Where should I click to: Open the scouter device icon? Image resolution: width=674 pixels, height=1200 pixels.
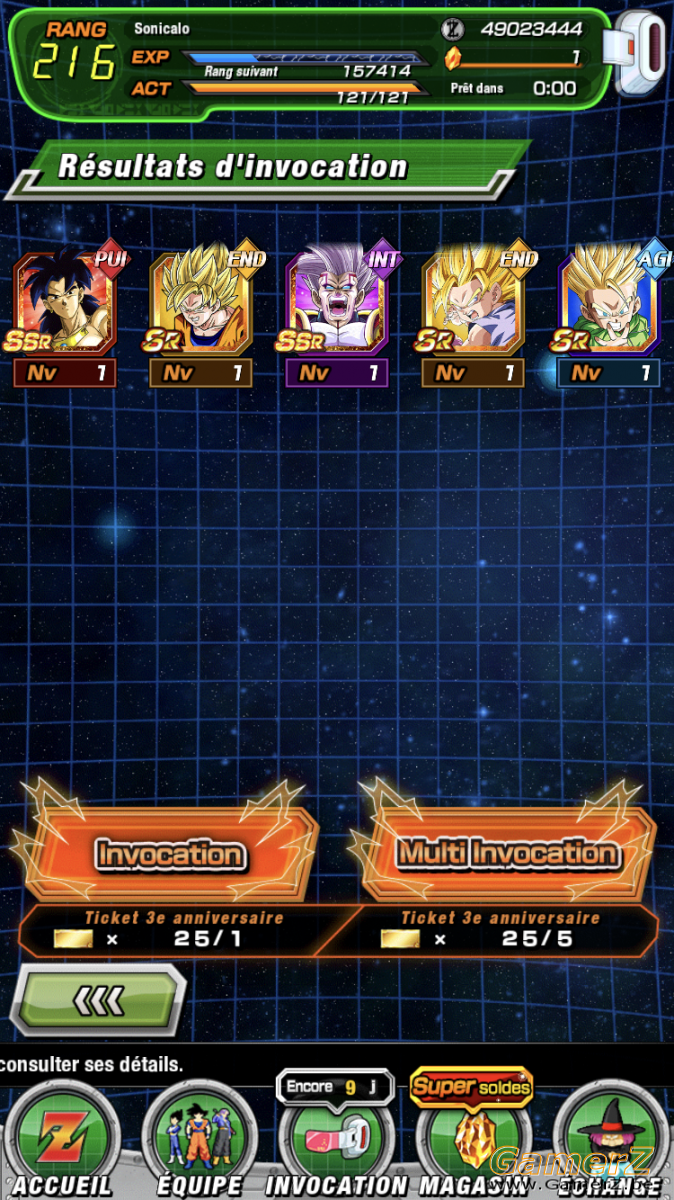point(642,54)
